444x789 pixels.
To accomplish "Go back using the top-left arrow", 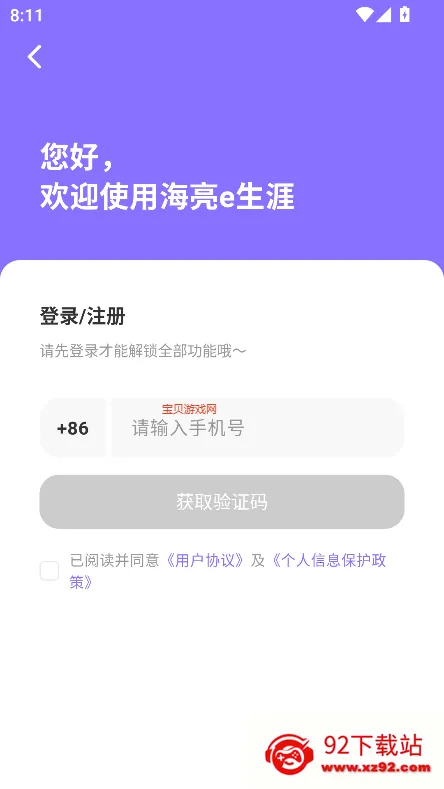I will 34,56.
